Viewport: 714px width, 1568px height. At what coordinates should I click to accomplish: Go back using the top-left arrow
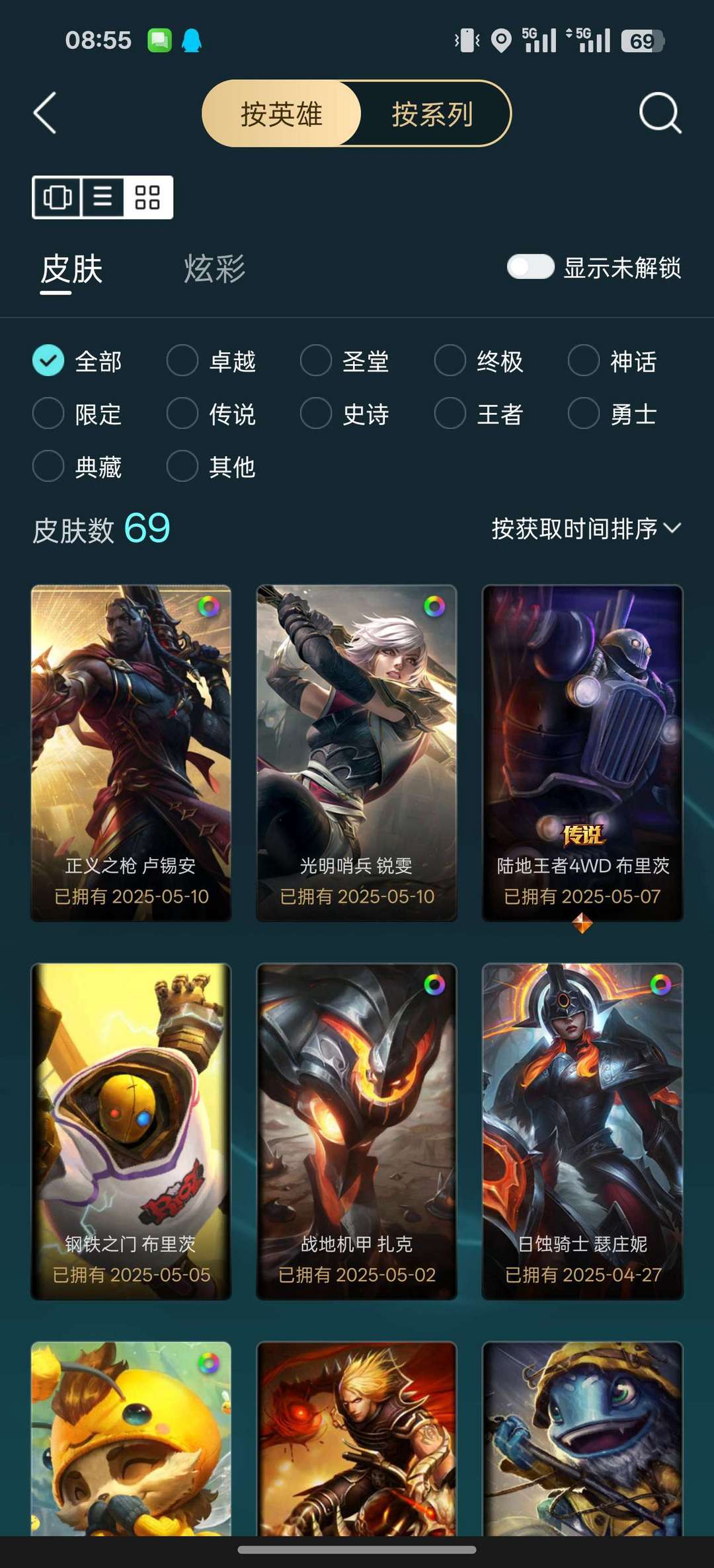pos(45,114)
